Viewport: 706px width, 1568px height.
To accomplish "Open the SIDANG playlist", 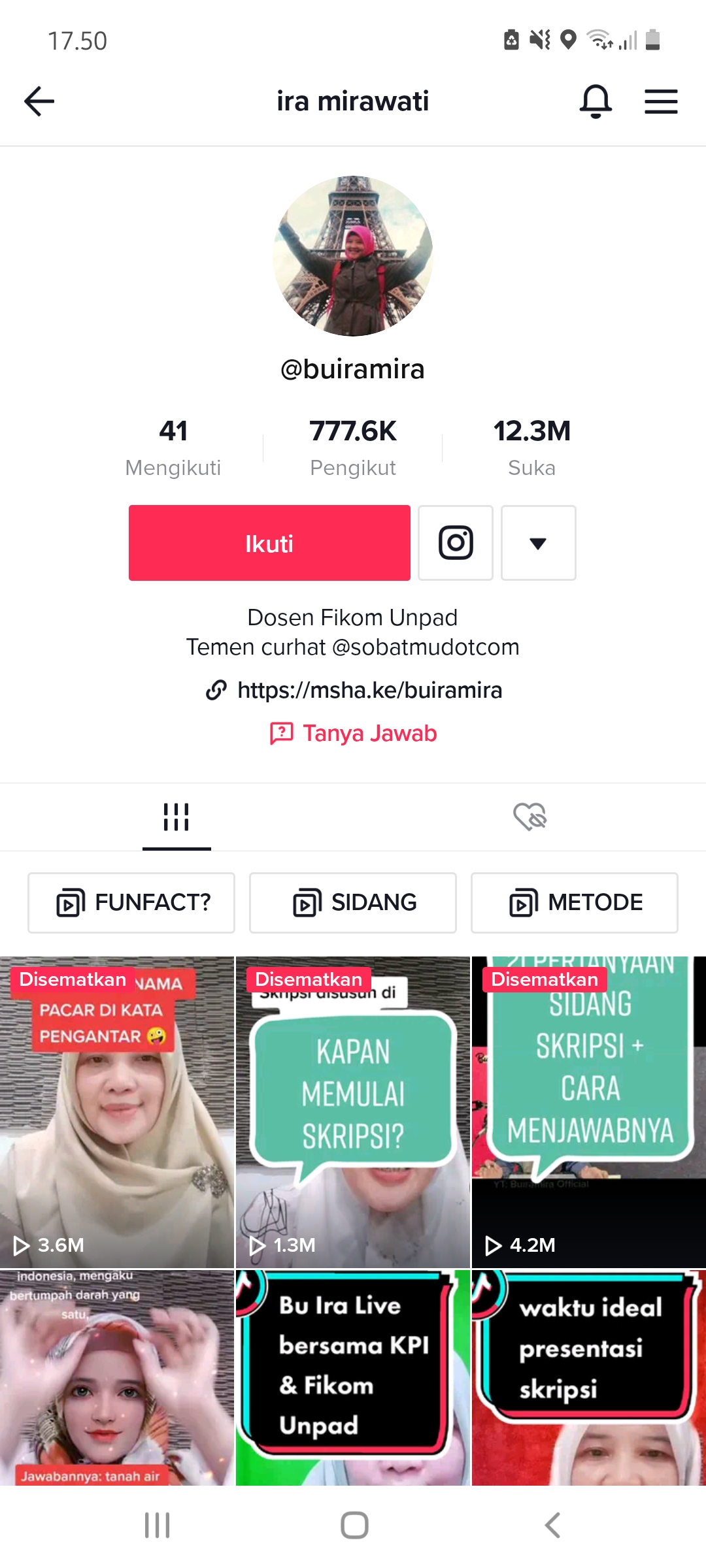I will coord(353,902).
